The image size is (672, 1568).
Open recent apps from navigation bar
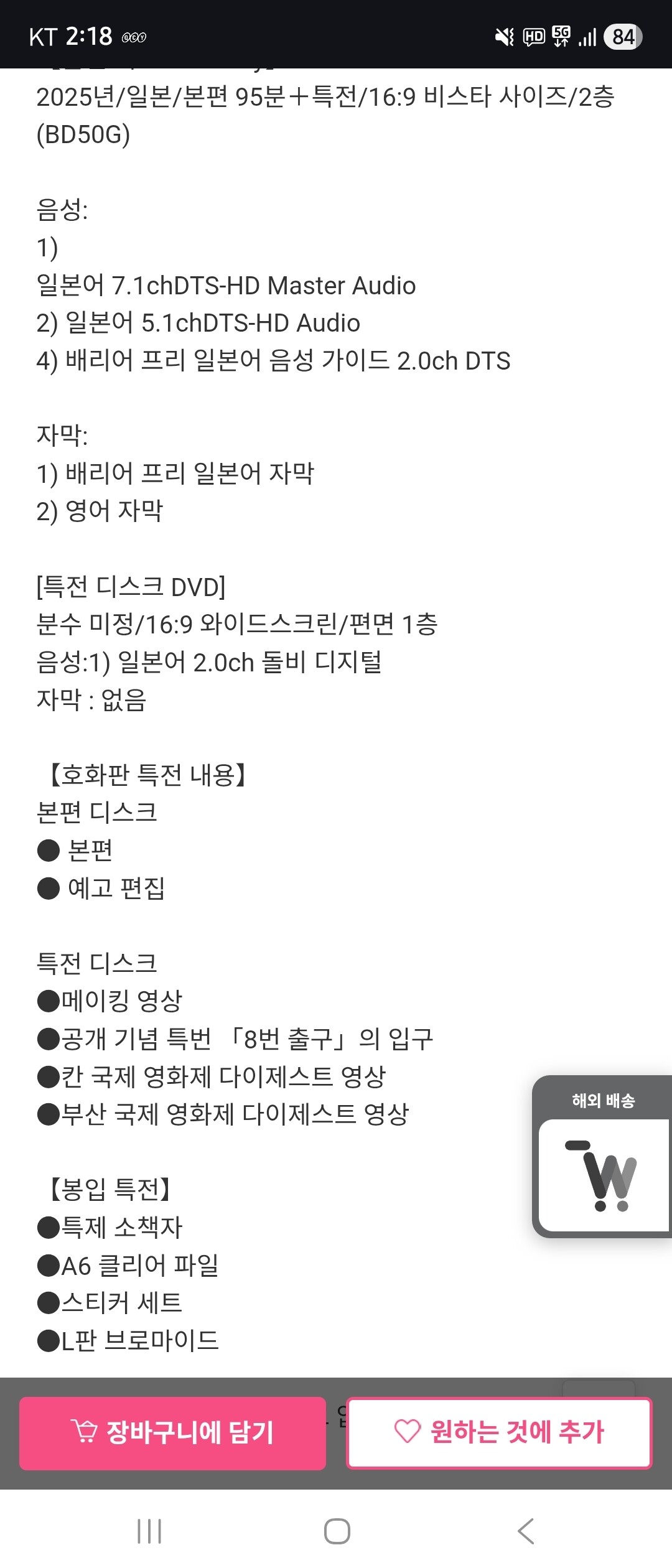tap(149, 1531)
